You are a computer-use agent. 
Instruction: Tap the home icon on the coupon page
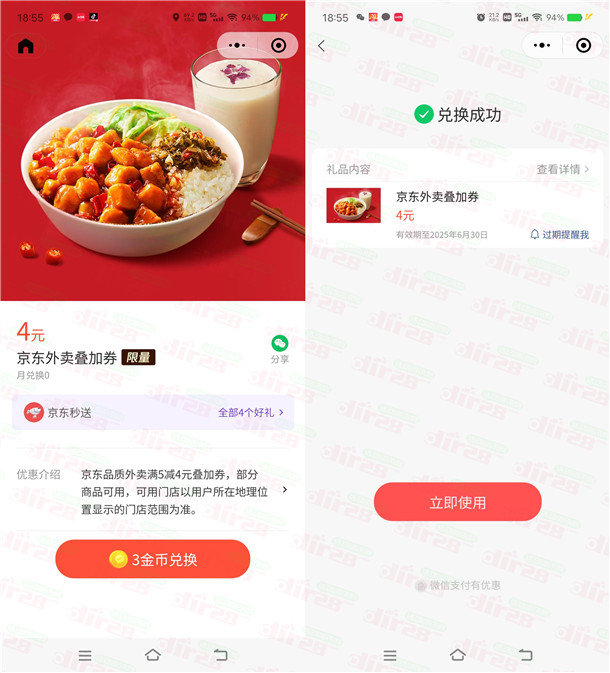tap(26, 46)
